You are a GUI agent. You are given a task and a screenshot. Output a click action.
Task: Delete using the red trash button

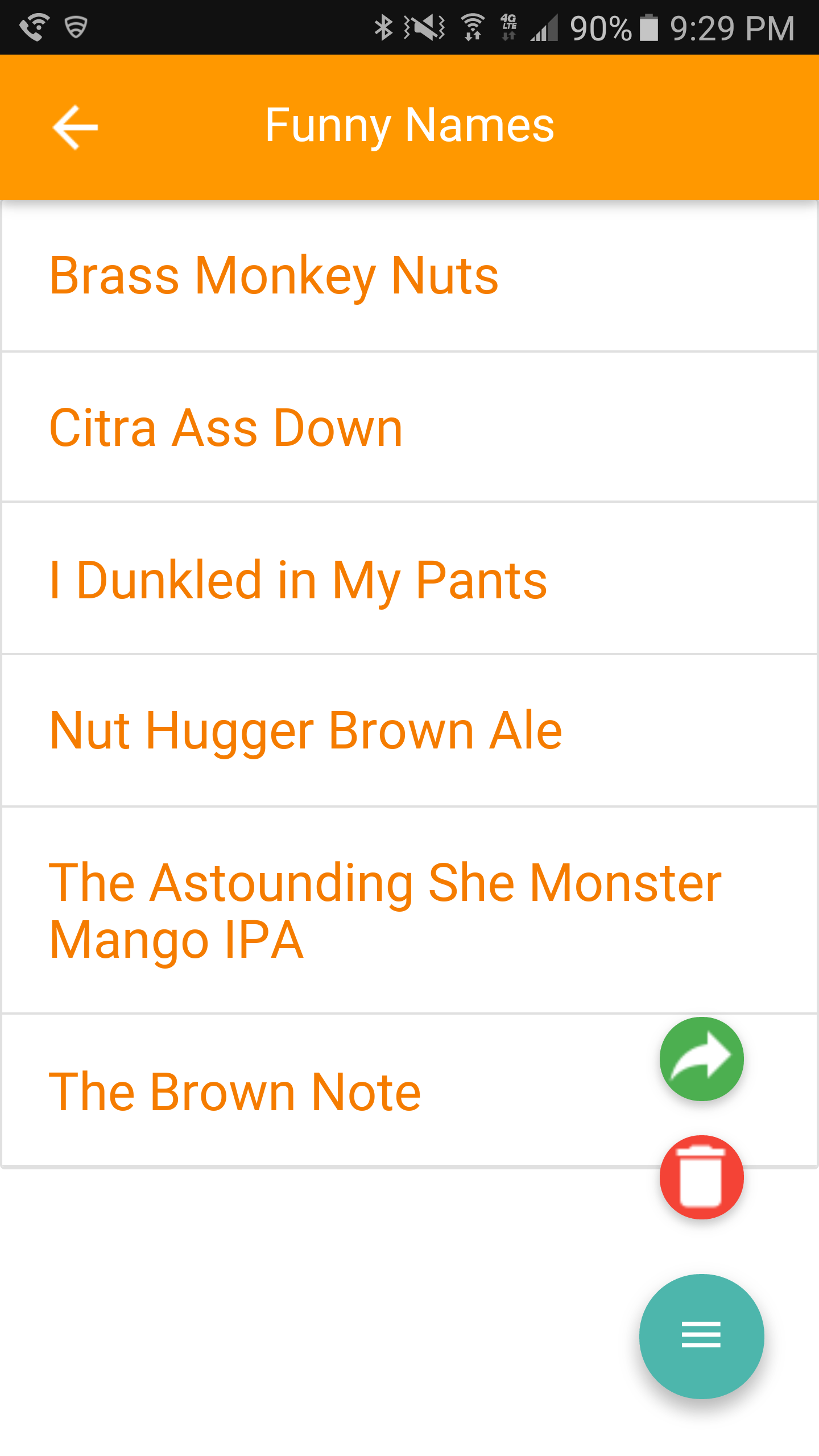click(x=701, y=1177)
